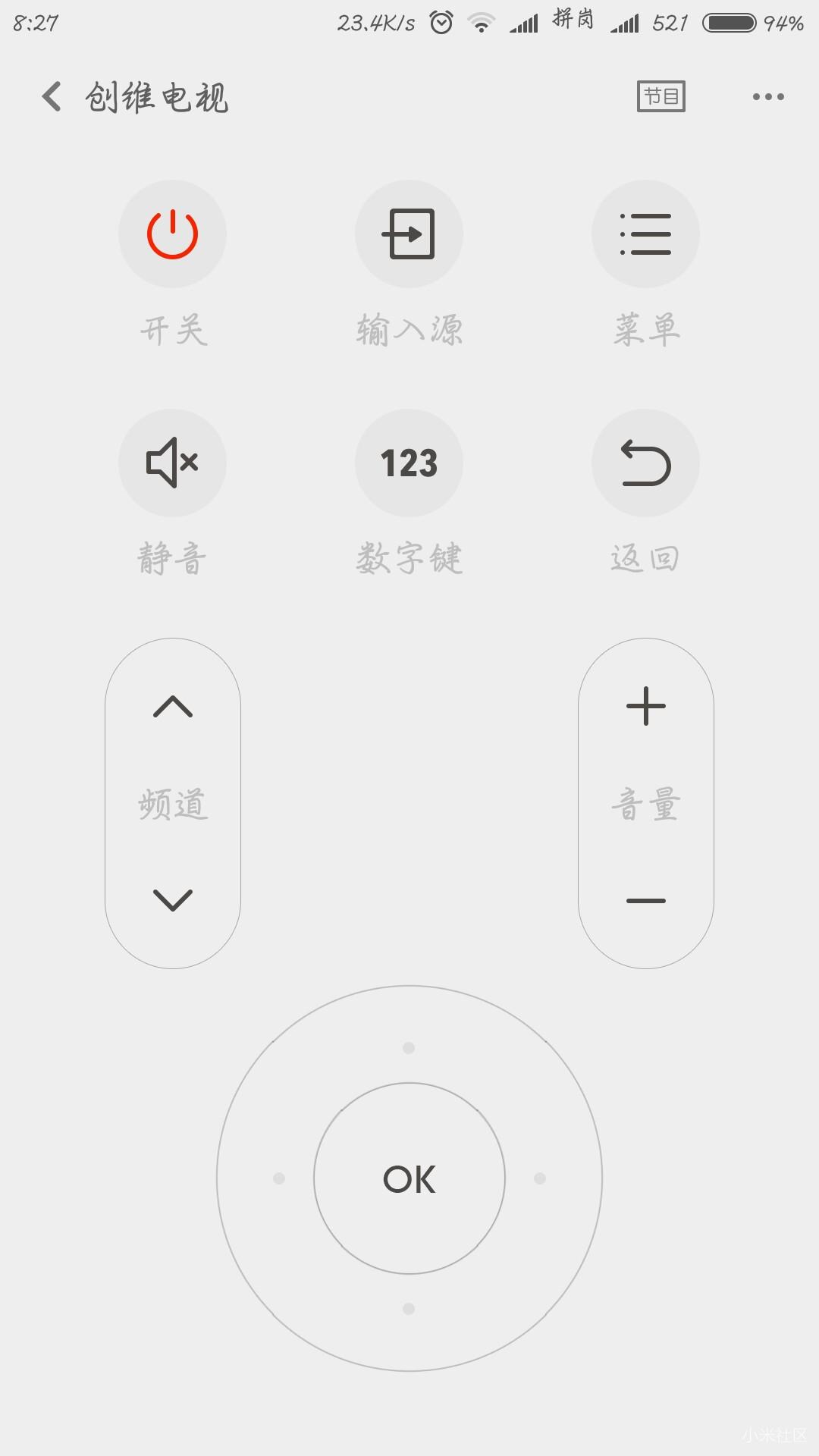The image size is (819, 1456).
Task: Open the TV menu
Action: click(x=645, y=234)
